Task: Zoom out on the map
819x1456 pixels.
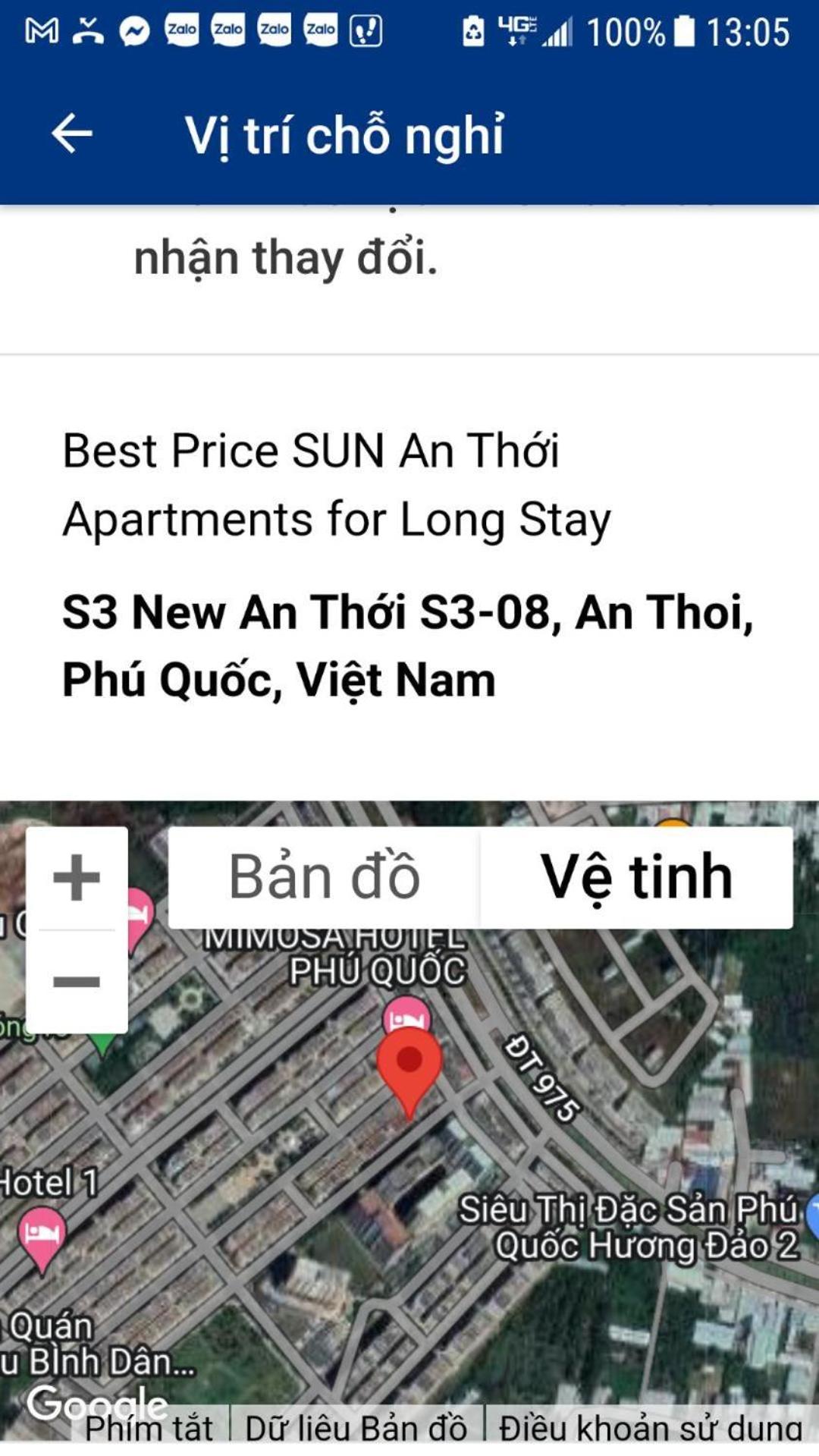Action: [77, 982]
